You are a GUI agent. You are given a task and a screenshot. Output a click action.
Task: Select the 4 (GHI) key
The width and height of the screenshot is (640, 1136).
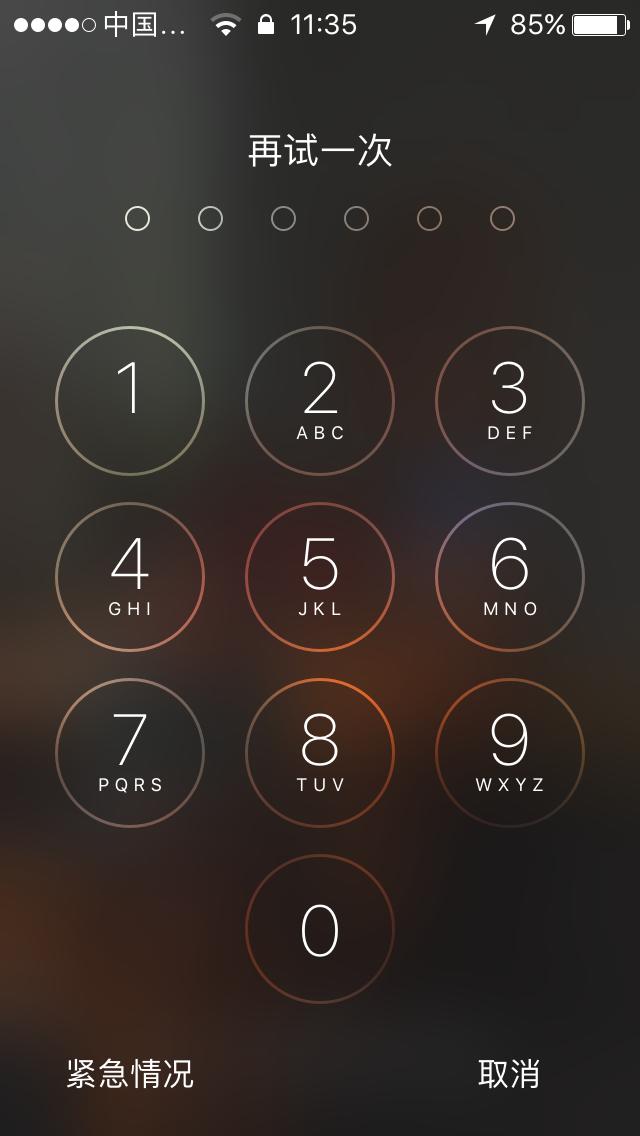pyautogui.click(x=130, y=577)
